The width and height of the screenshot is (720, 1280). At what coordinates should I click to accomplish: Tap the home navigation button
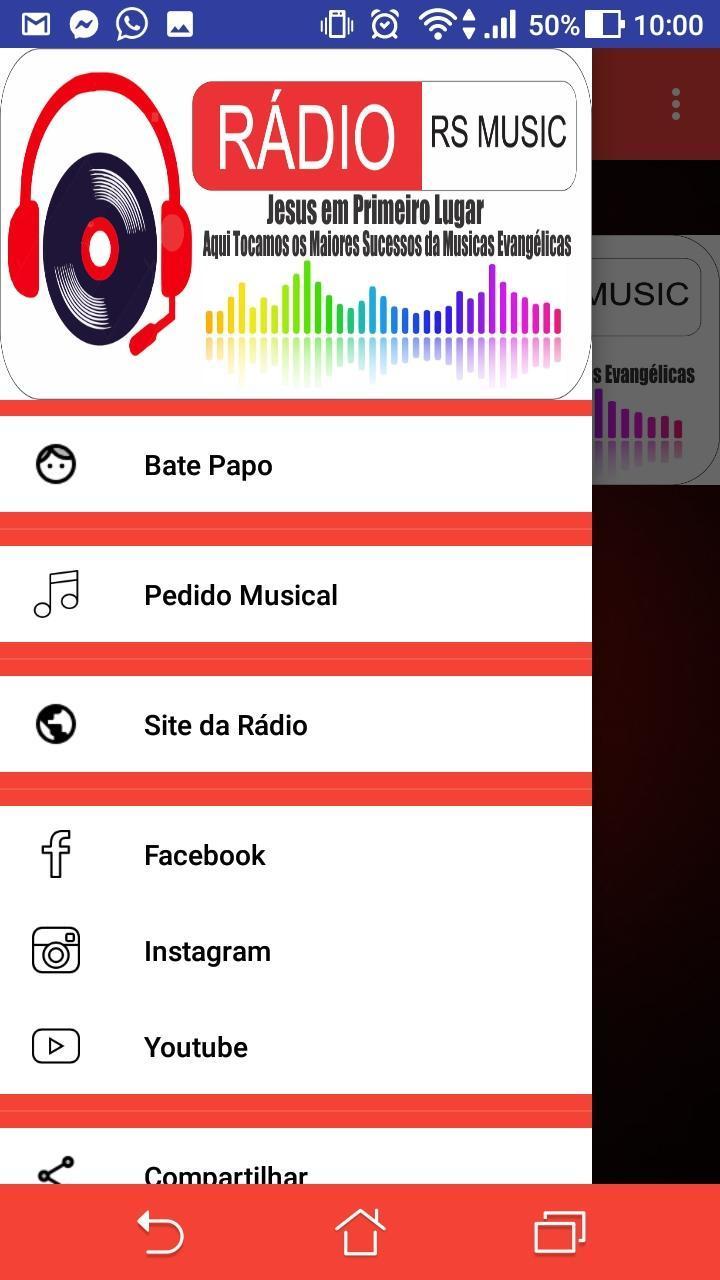359,1233
